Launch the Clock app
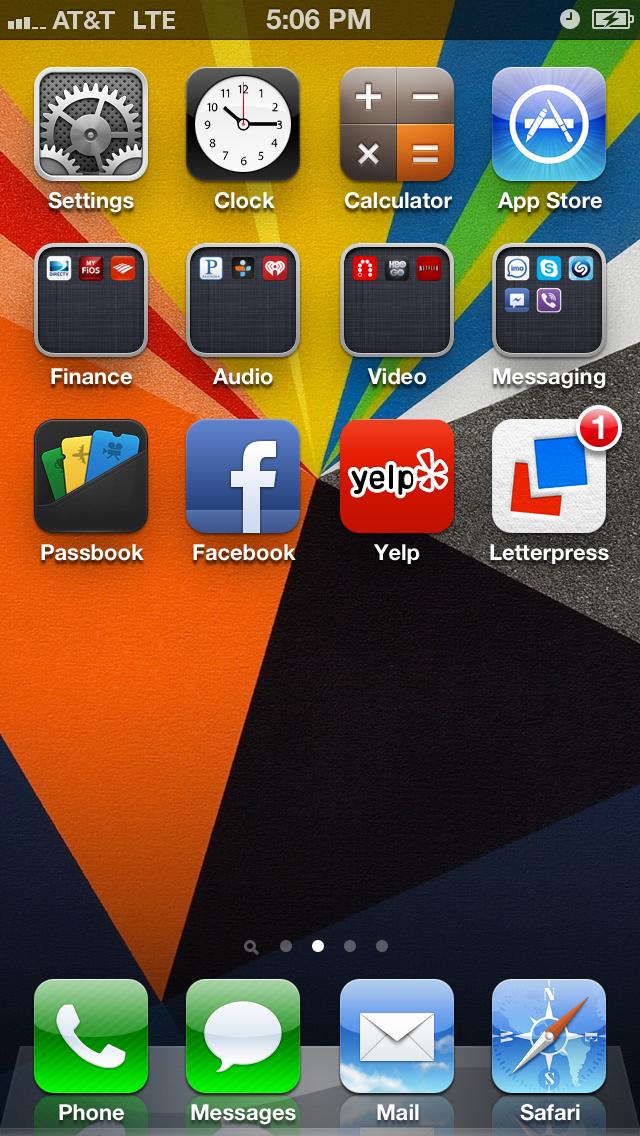 click(x=243, y=124)
